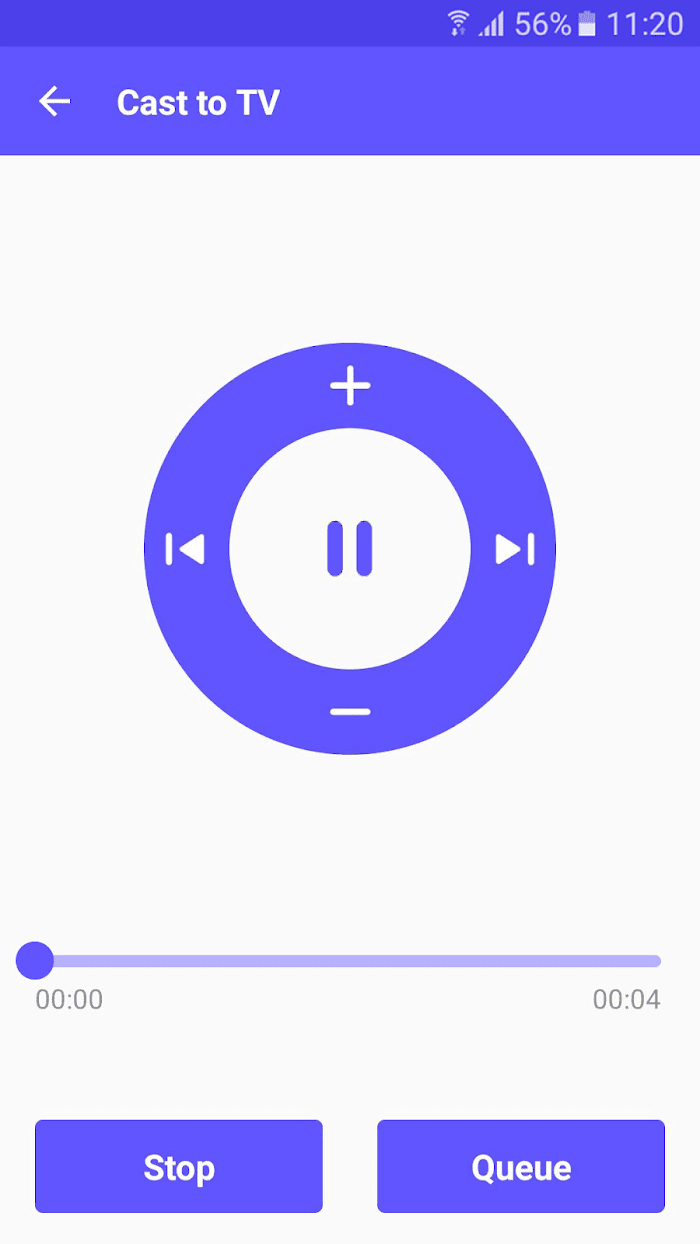
Task: Skip to the next track
Action: click(x=515, y=549)
